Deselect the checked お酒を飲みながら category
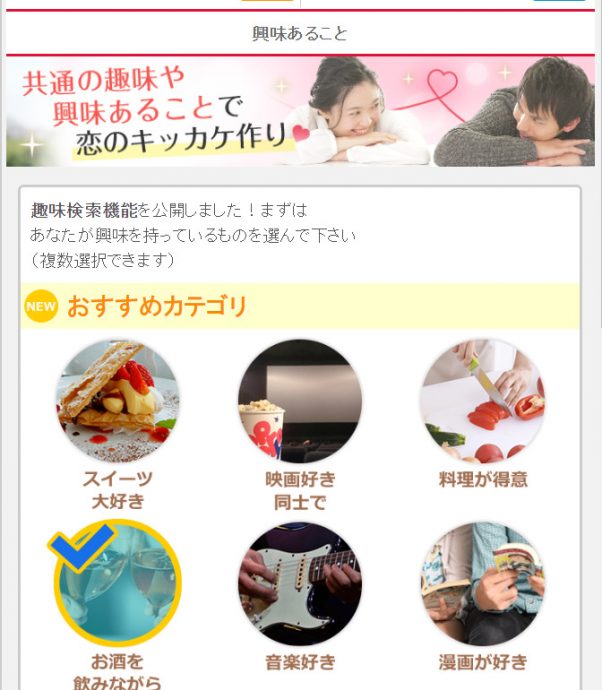 click(118, 583)
